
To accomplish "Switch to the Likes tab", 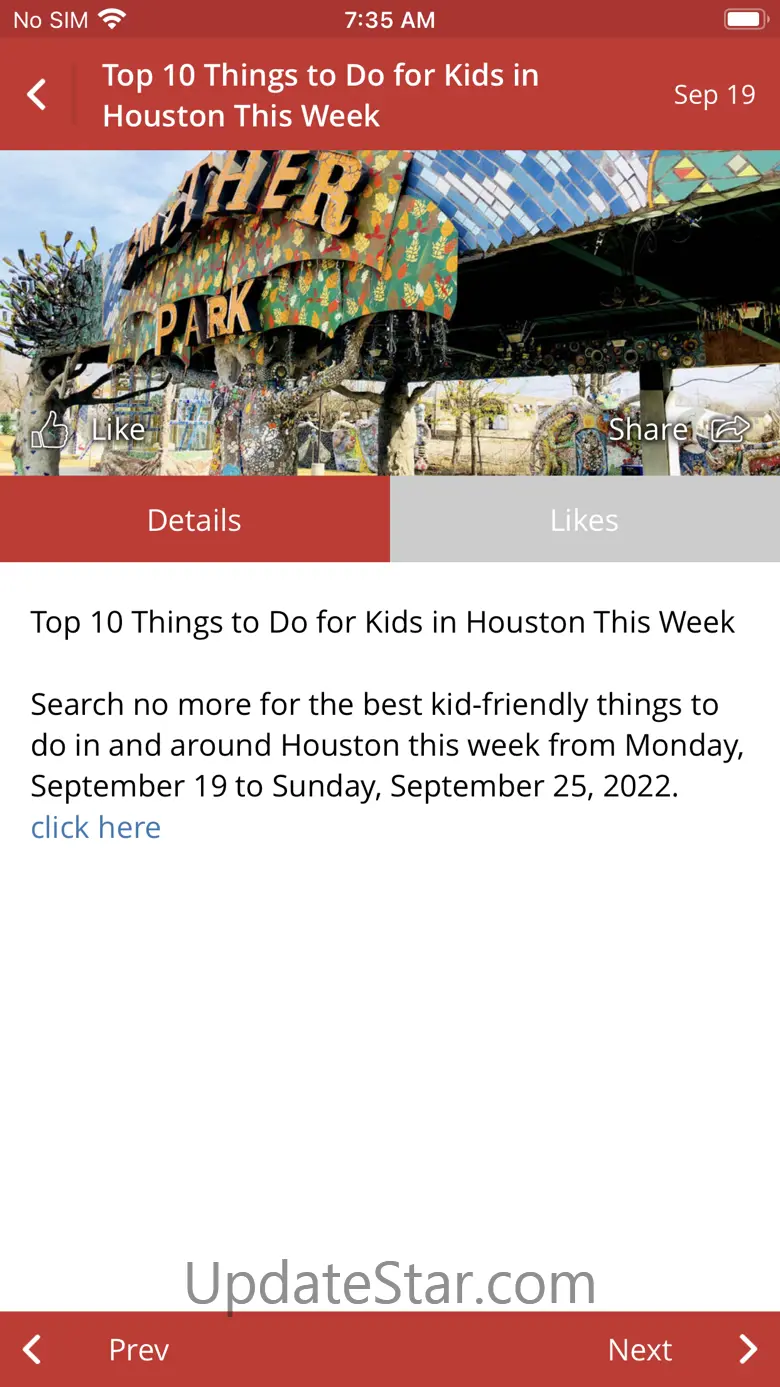I will pyautogui.click(x=585, y=519).
